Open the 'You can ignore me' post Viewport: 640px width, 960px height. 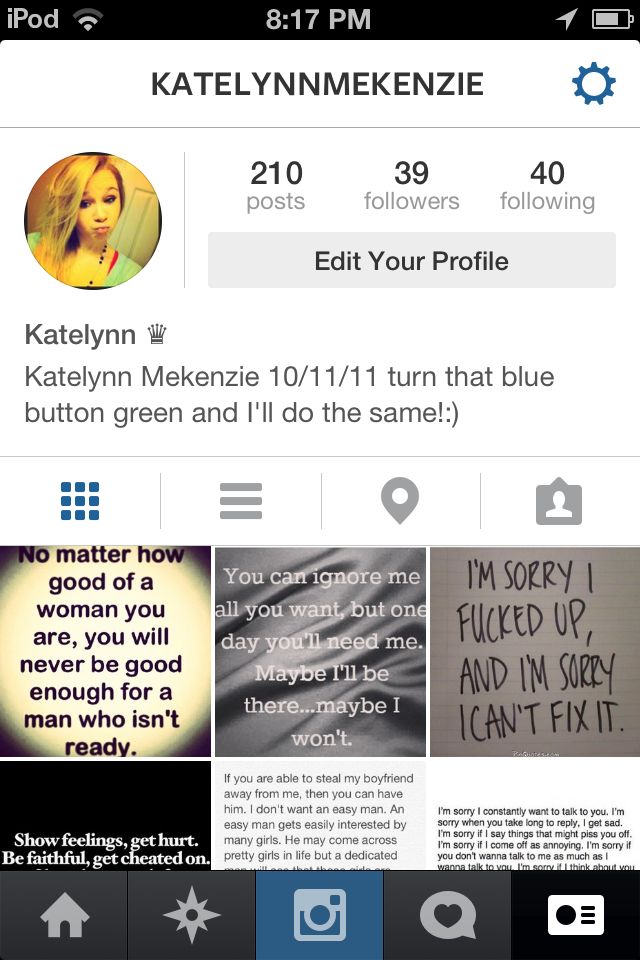320,651
